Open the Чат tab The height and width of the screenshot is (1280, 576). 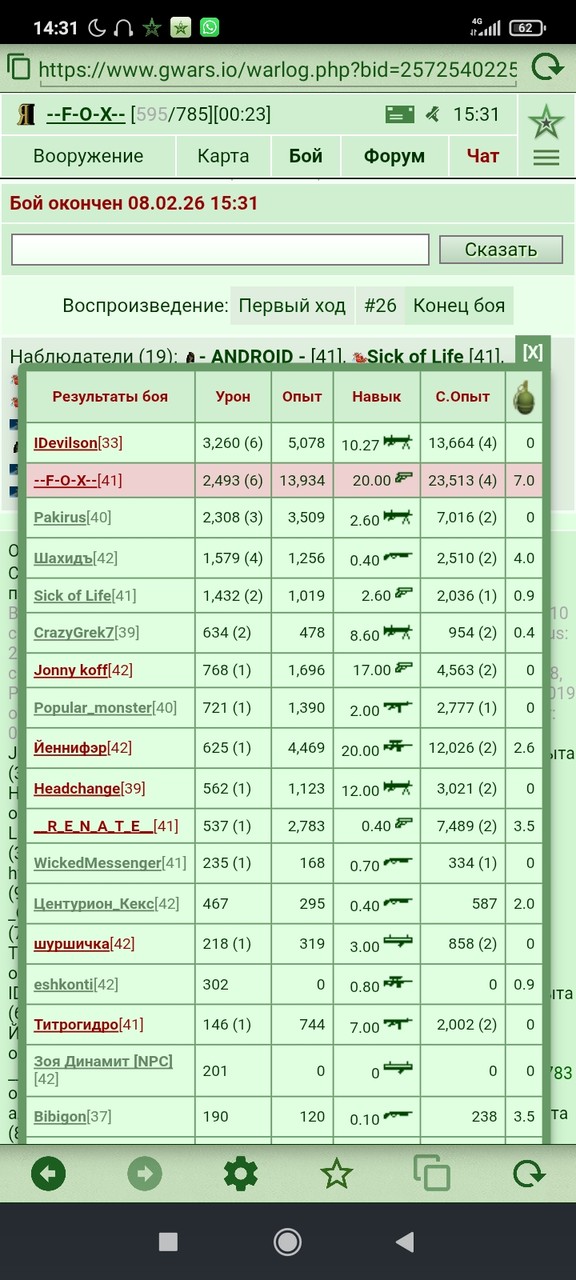pos(483,156)
